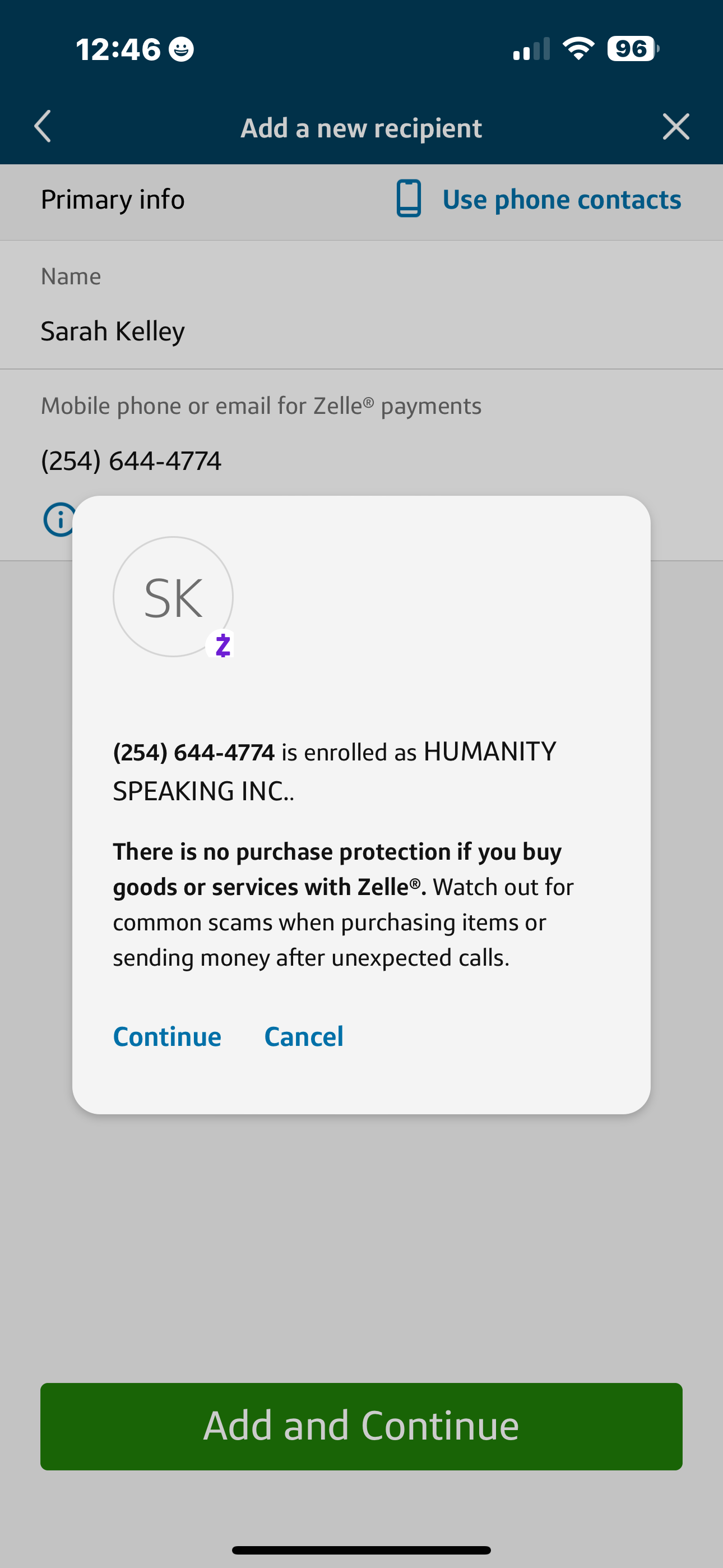This screenshot has height=1568, width=723.
Task: Close the Add a new recipient screen
Action: tap(675, 127)
